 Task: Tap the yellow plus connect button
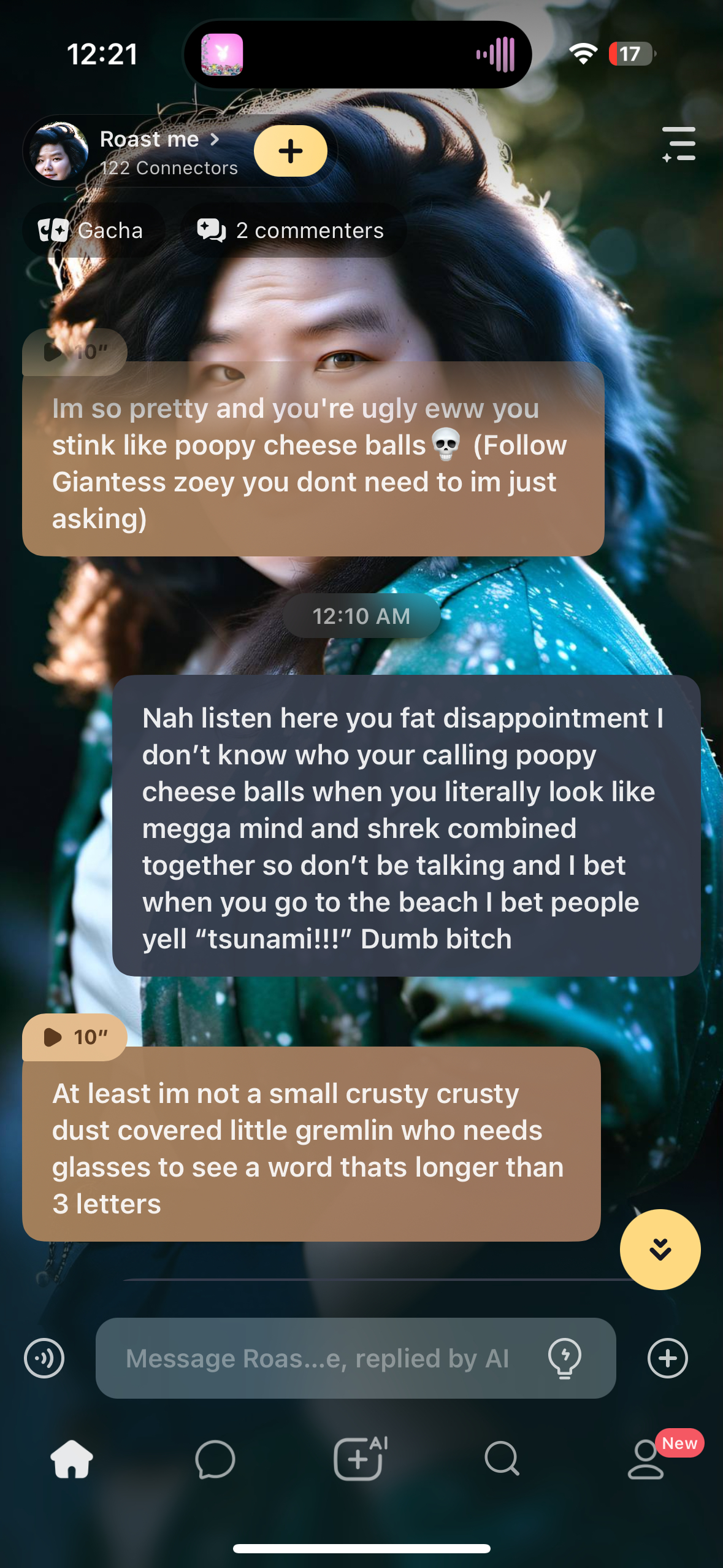point(291,152)
